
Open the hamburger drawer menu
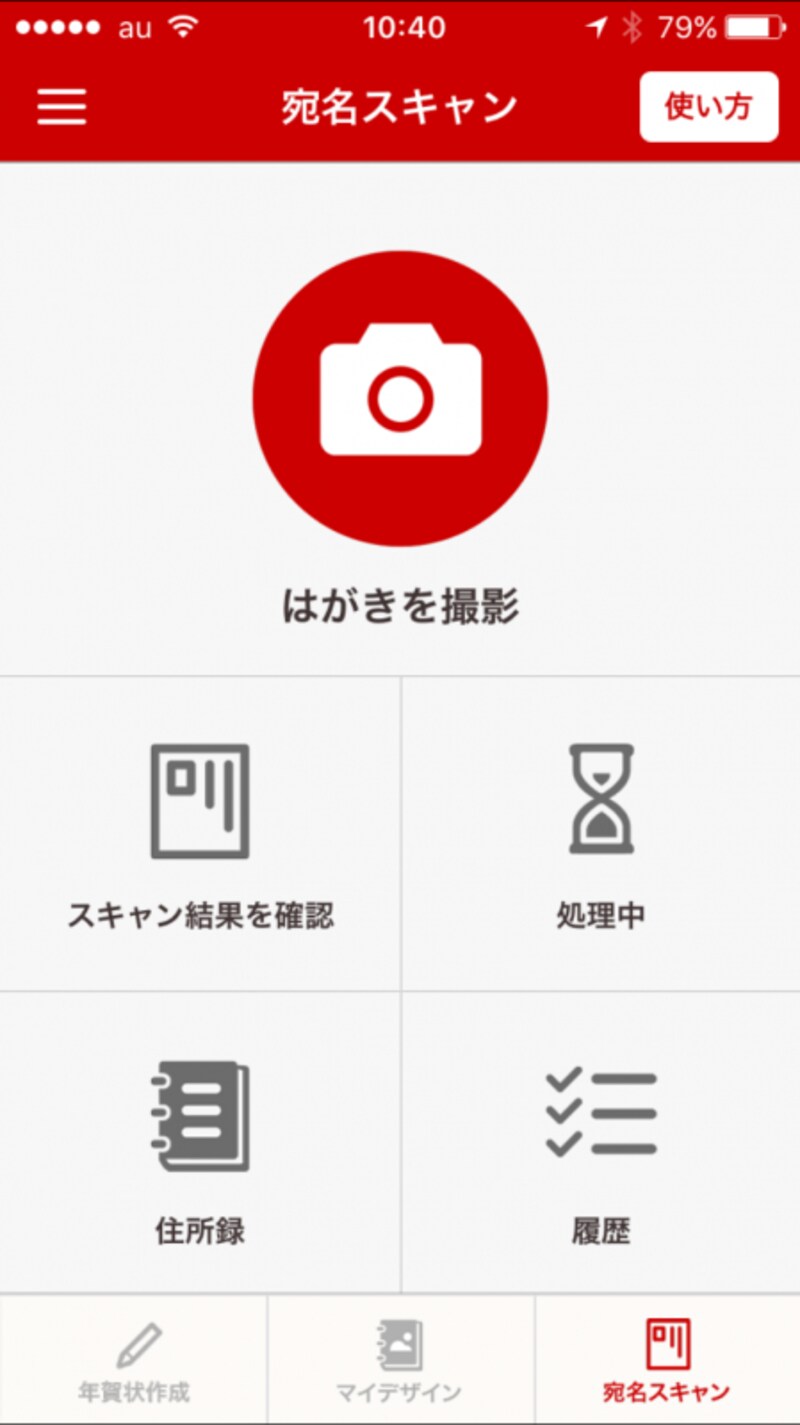[x=62, y=107]
